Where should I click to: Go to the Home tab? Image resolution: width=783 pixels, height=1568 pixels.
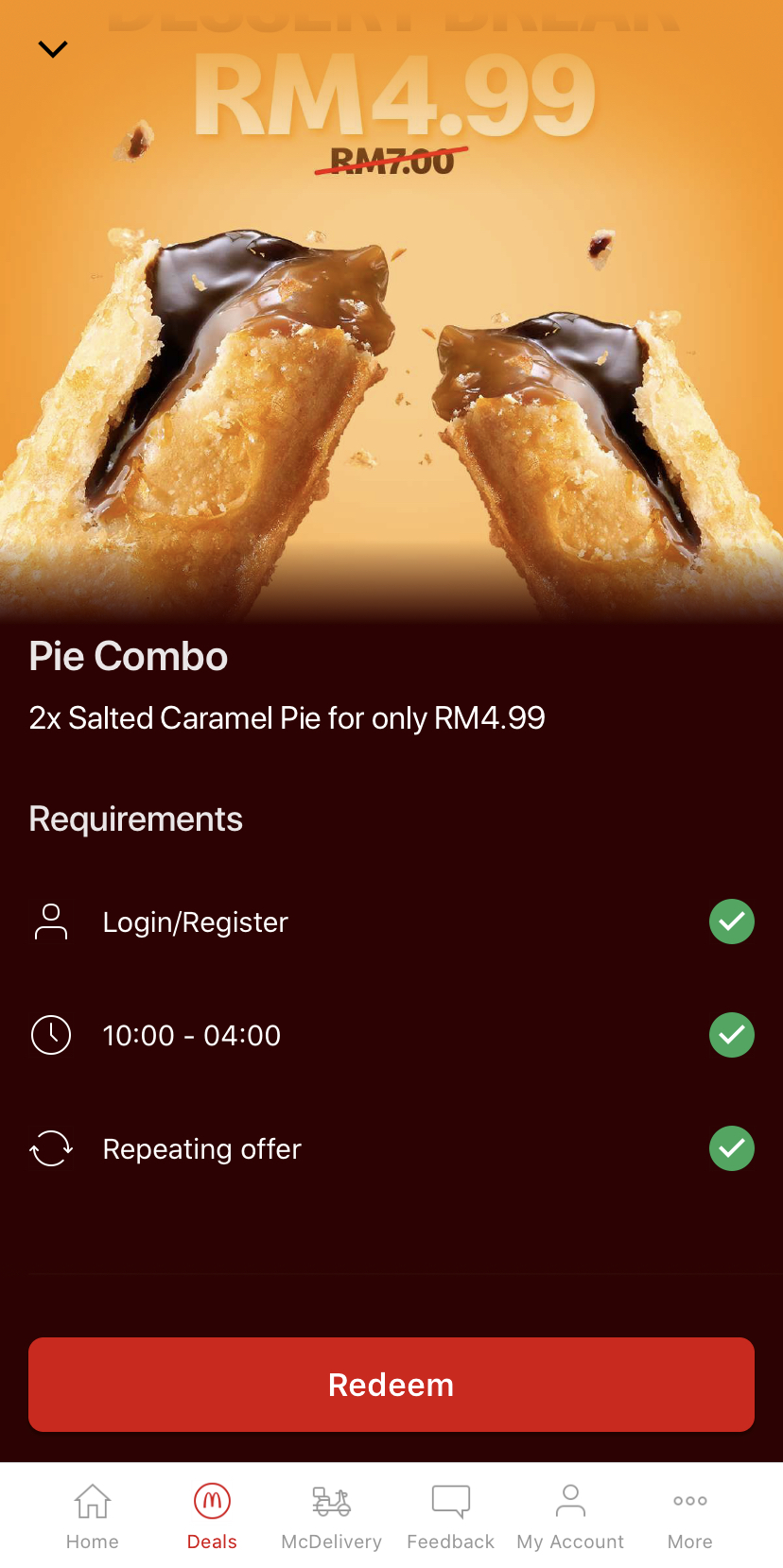93,1515
